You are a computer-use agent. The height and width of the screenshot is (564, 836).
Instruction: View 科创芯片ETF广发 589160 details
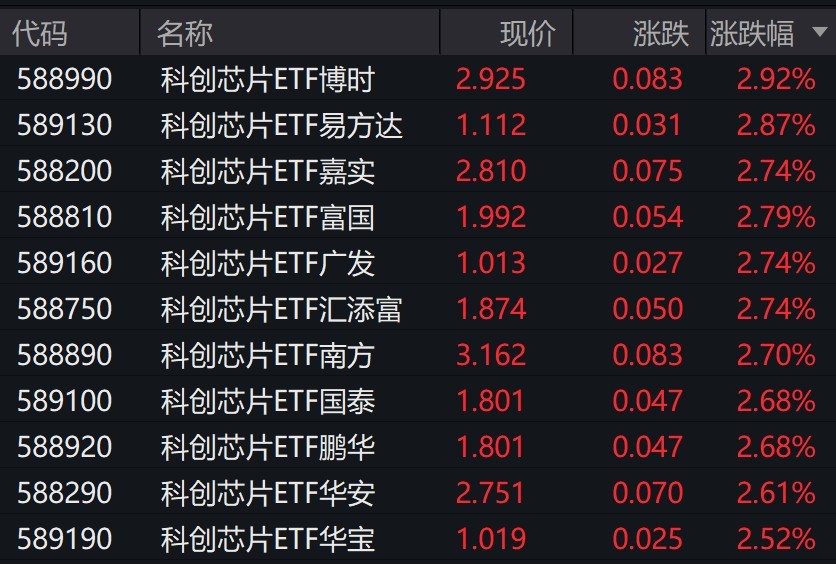point(268,263)
